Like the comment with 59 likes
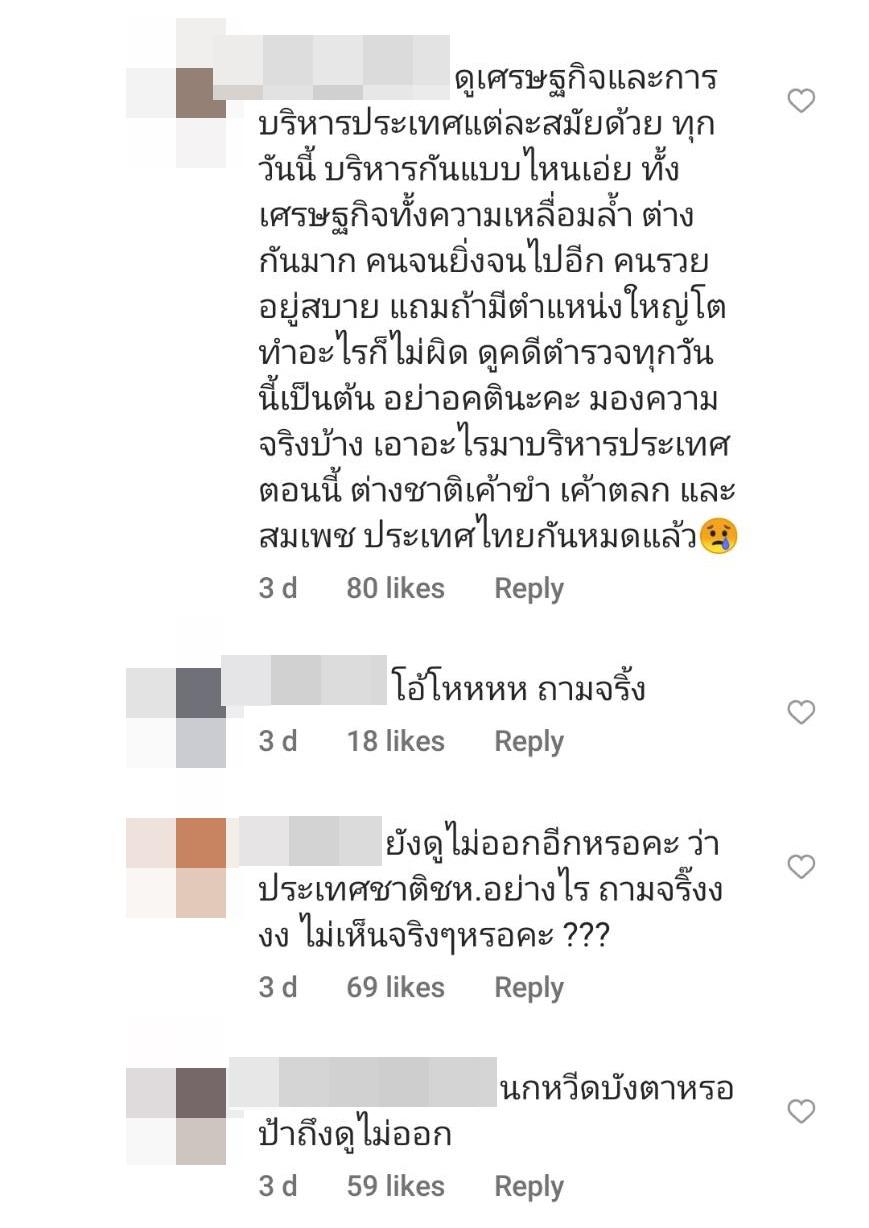Screen dimensions: 869x1228 click(801, 1111)
